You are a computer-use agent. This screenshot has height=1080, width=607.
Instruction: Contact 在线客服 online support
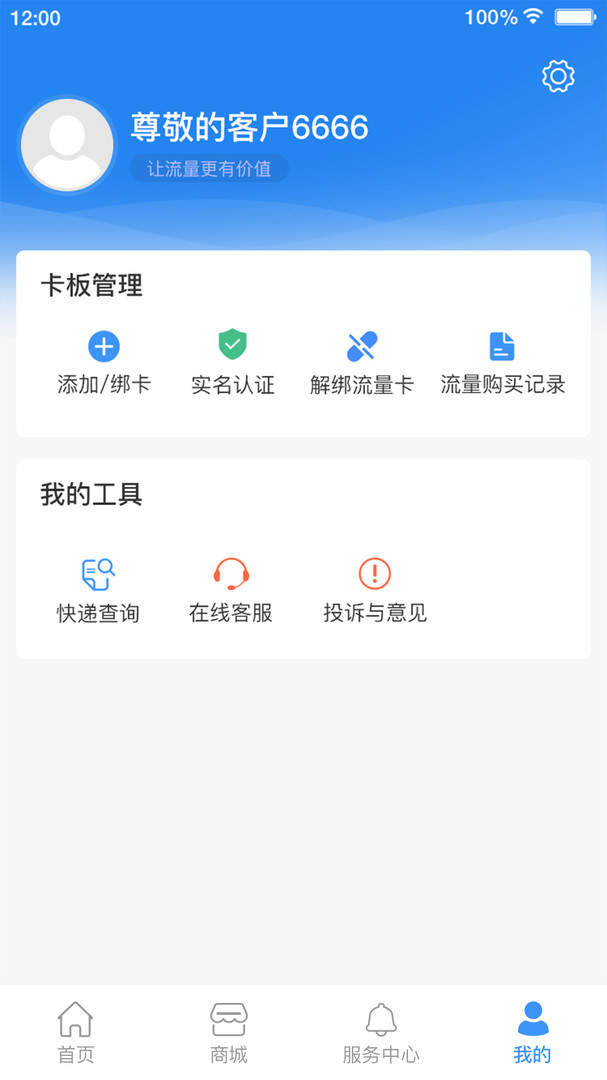(x=231, y=590)
